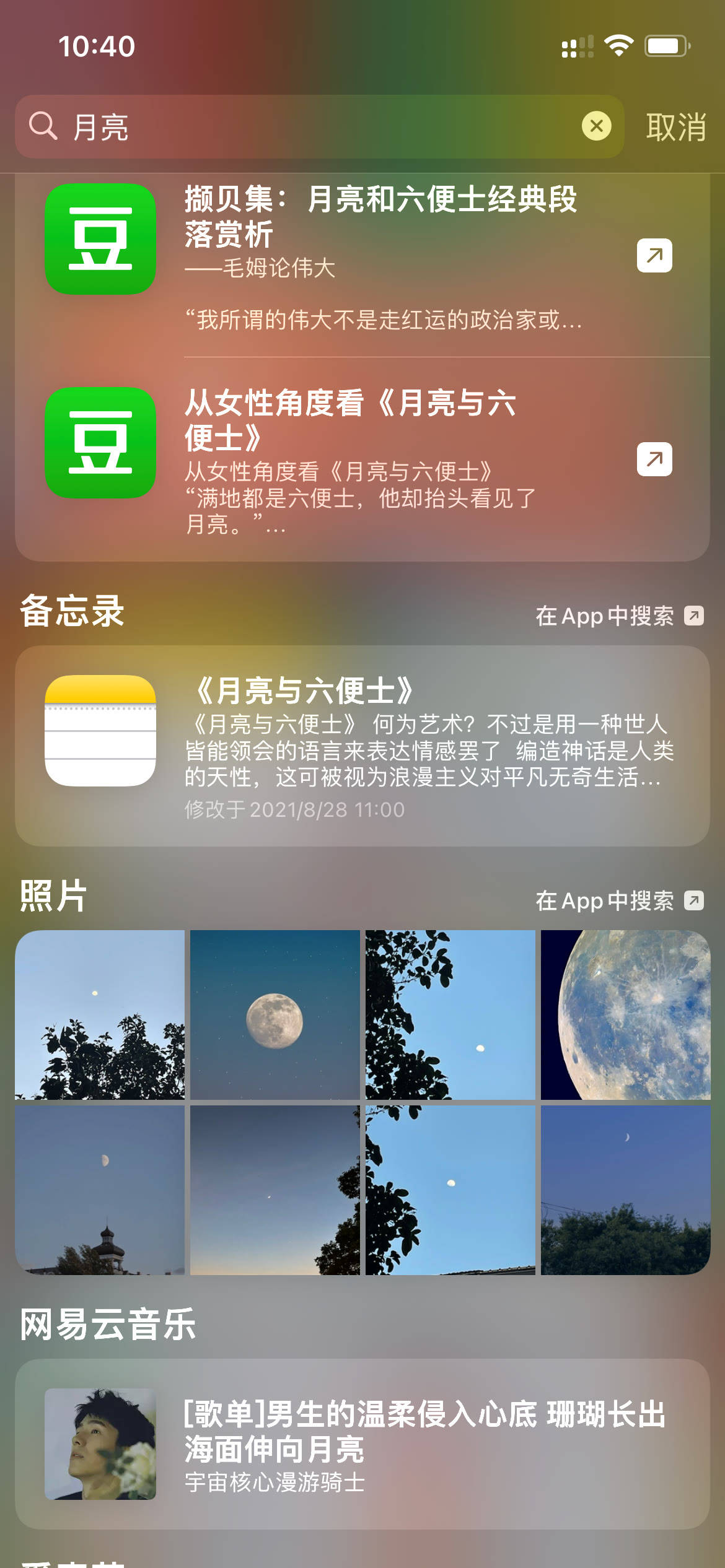Tap the clear (x) icon in the search field
Screen dimensions: 725x1568
pos(595,127)
